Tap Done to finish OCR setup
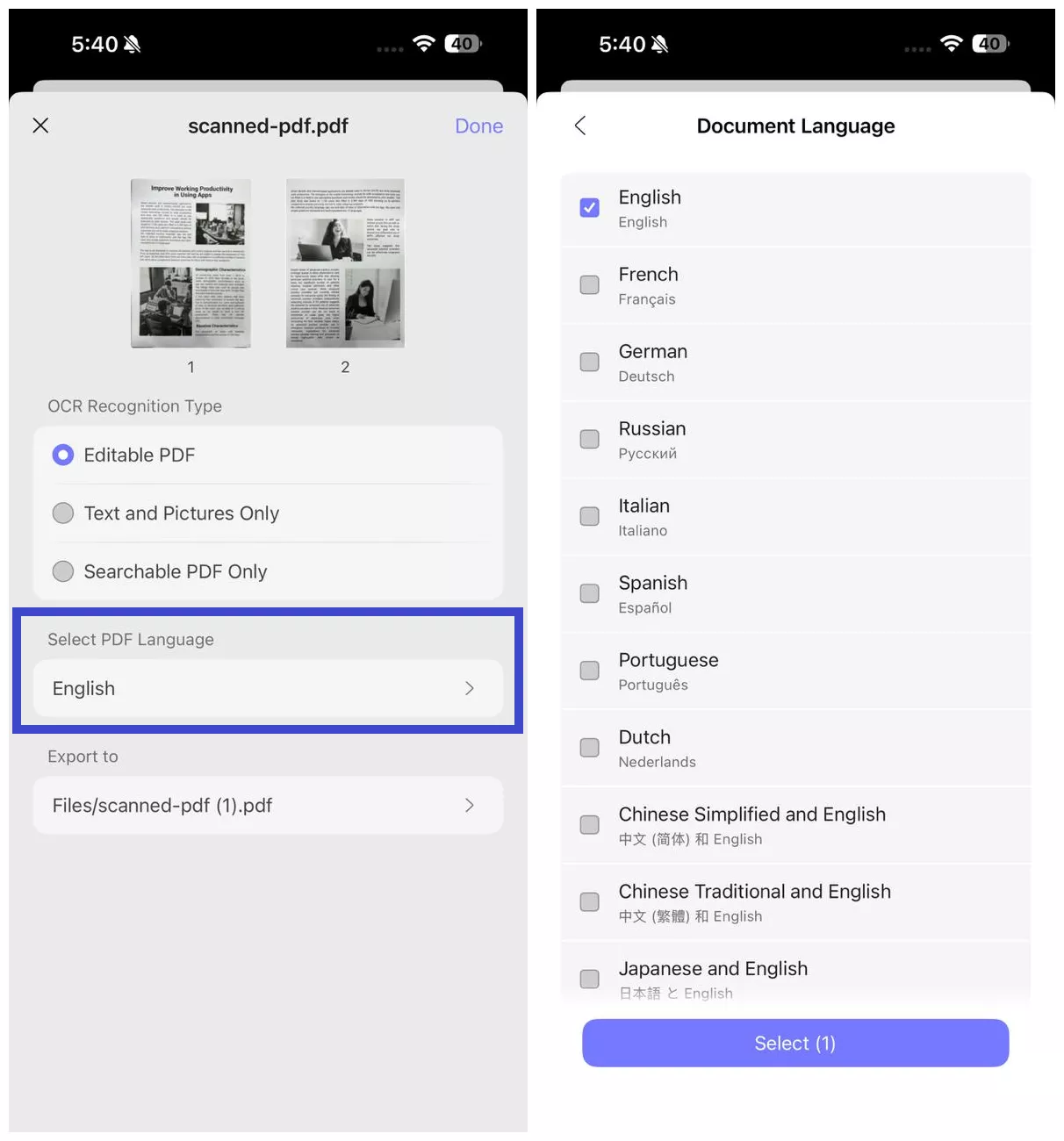Image resolution: width=1064 pixels, height=1141 pixels. [x=478, y=126]
